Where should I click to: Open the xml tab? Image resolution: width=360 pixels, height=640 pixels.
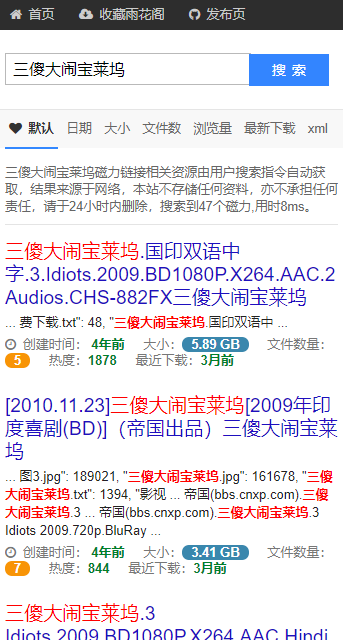[x=318, y=129]
